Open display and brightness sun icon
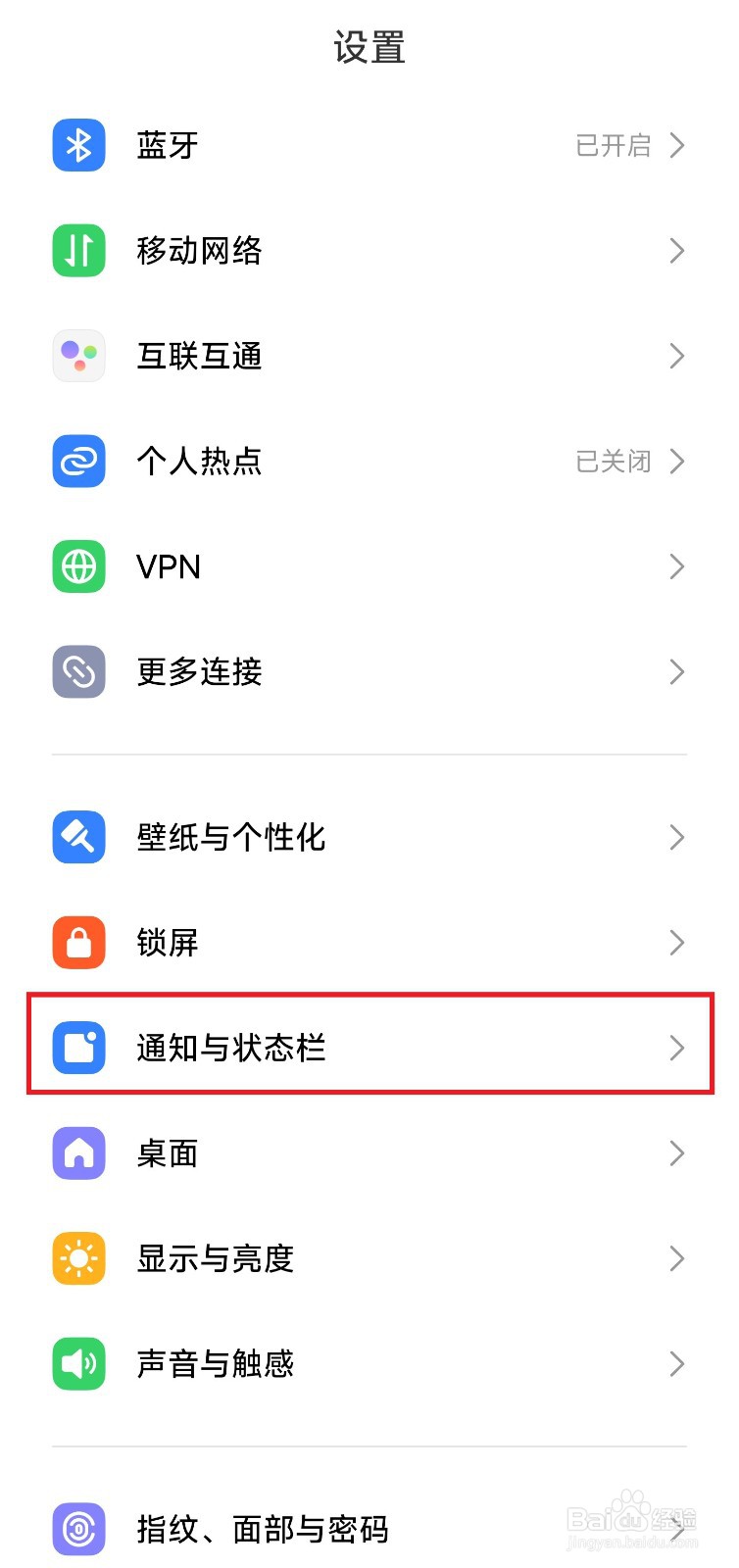The image size is (739, 1568). coord(77,1258)
